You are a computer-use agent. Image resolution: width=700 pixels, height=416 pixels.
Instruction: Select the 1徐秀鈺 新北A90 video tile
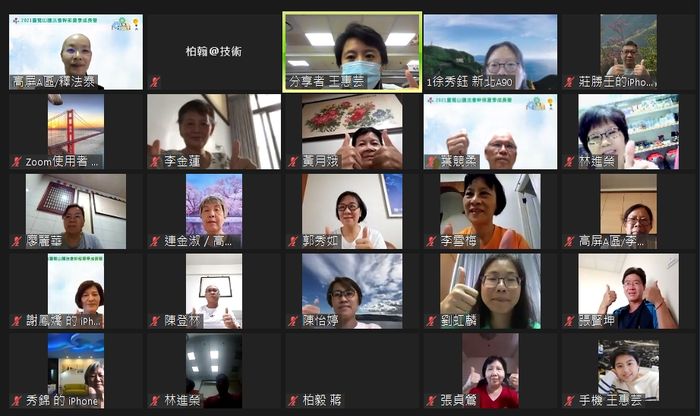coord(490,51)
